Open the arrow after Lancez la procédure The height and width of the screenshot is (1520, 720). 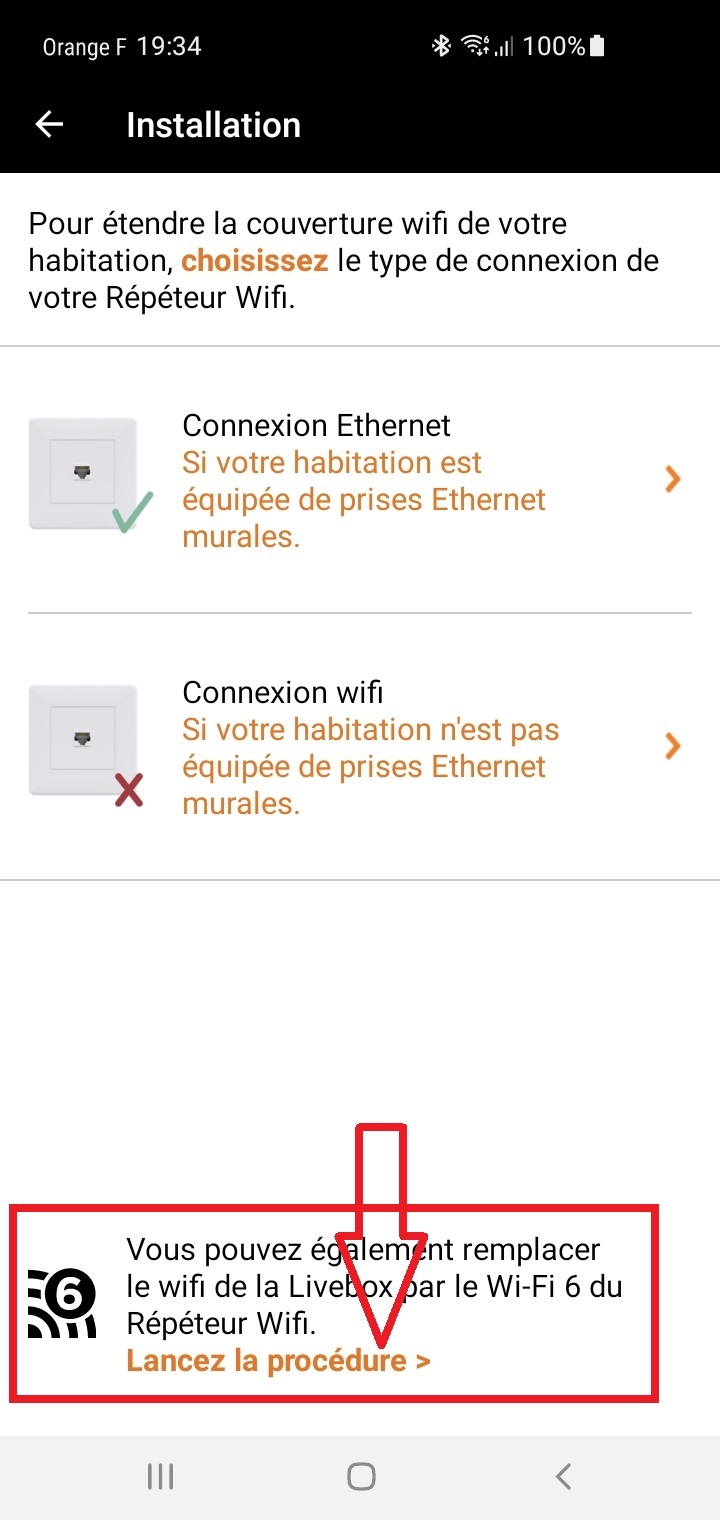click(x=424, y=1360)
